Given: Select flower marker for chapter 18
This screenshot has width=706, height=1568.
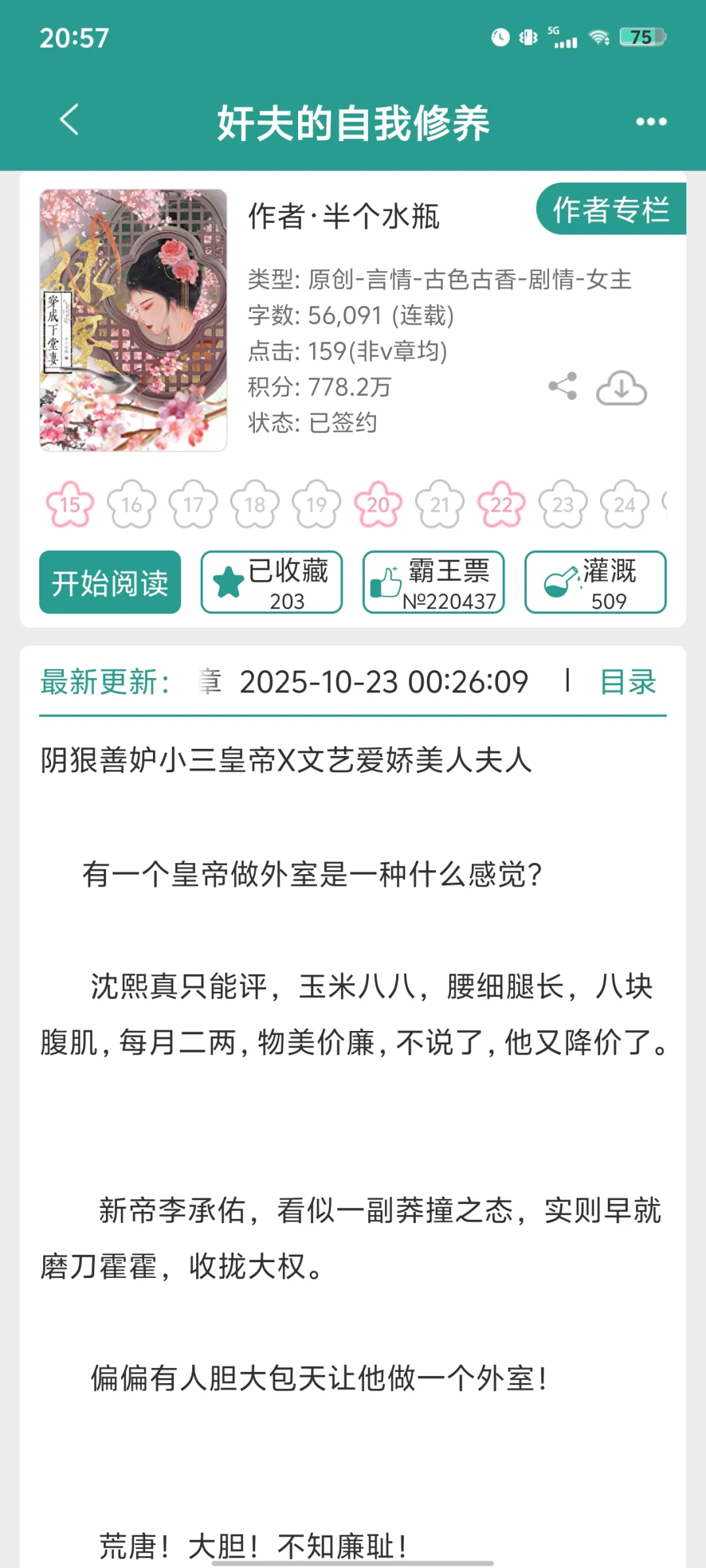Looking at the screenshot, I should 254,504.
